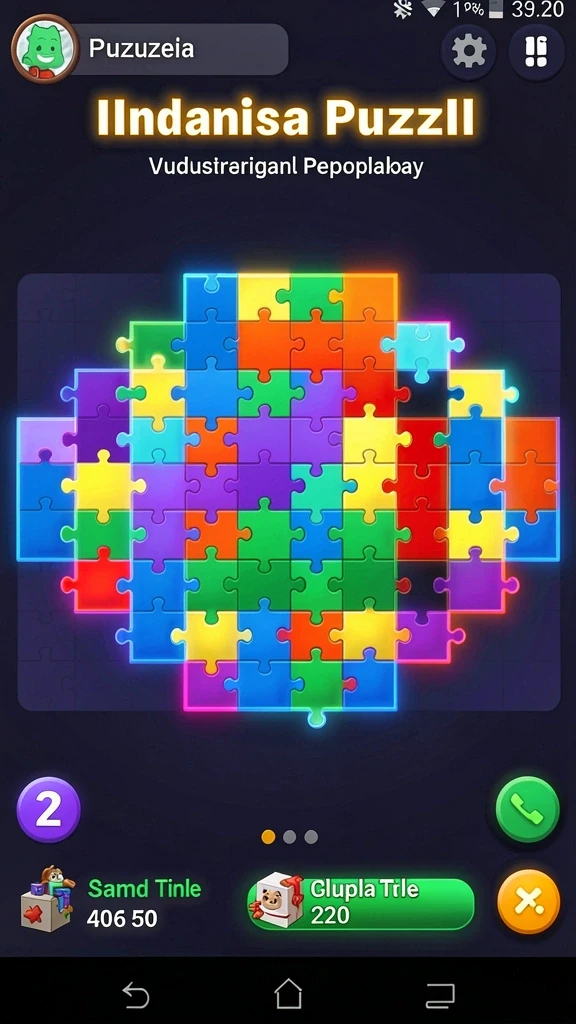
Task: Tap the first page indicator dot
Action: point(268,837)
